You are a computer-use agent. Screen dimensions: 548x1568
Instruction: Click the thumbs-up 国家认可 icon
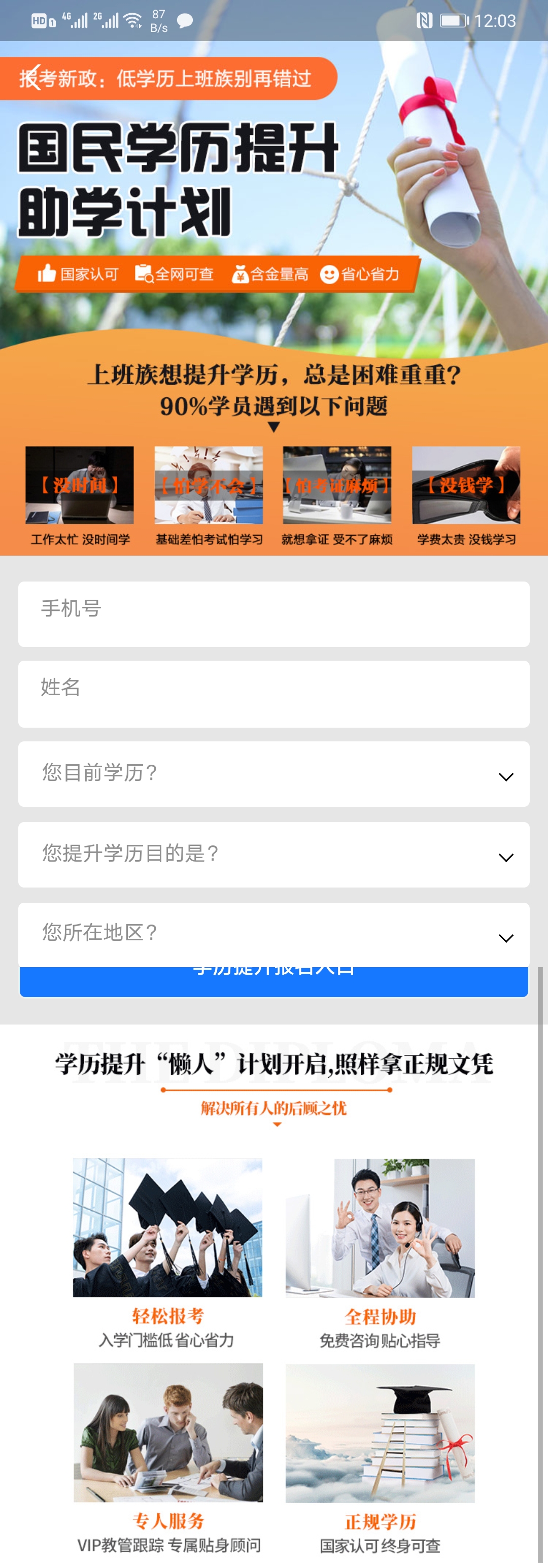click(46, 274)
